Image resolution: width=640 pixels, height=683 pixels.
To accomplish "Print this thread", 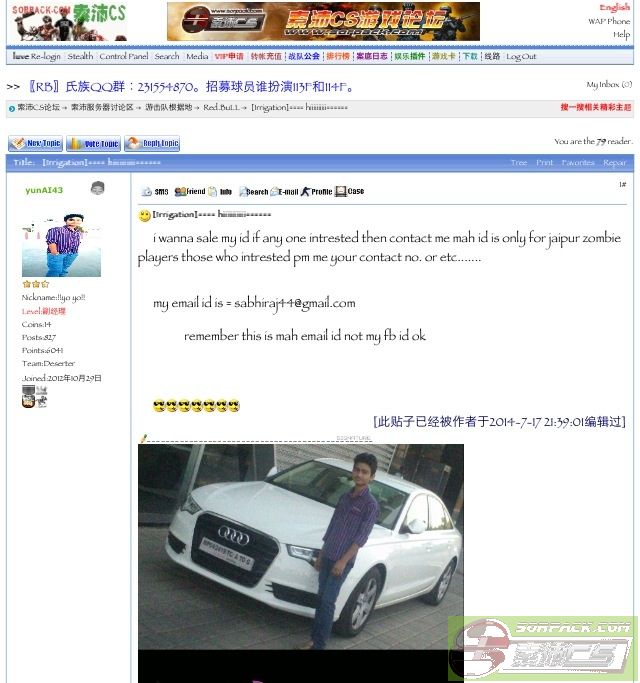I will point(544,162).
